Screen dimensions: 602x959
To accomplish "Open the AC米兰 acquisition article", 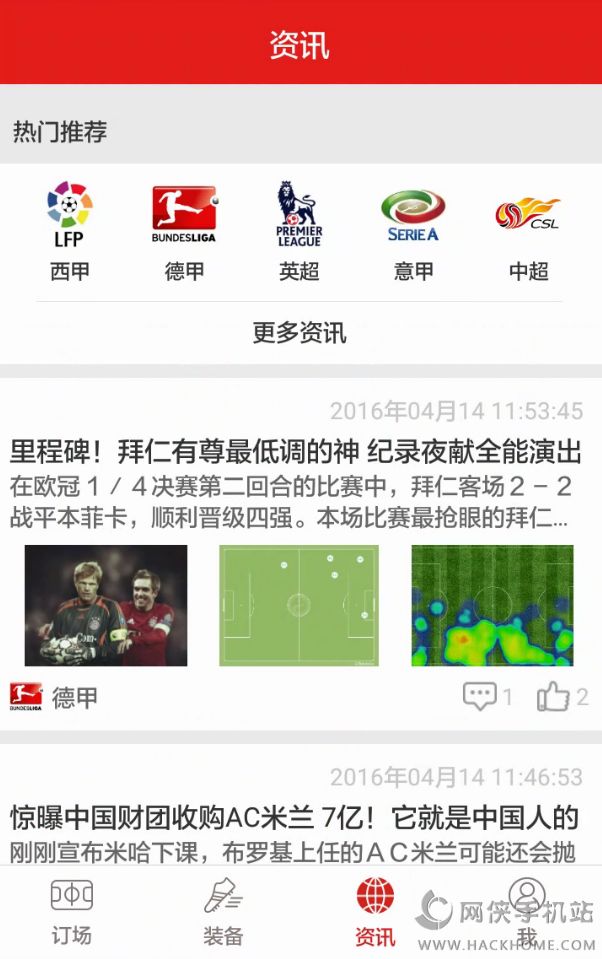I will tap(294, 818).
